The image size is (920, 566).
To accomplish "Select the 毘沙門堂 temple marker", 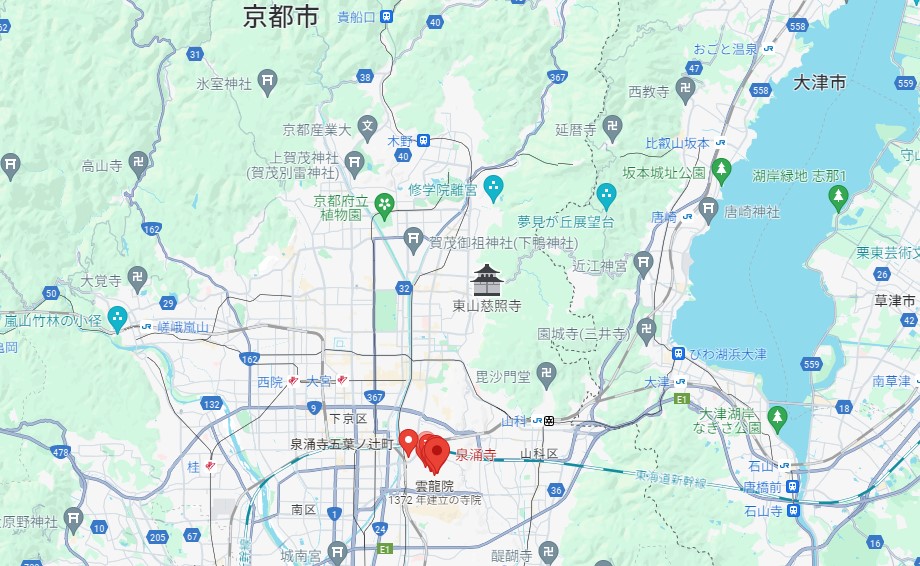I will pos(545,375).
